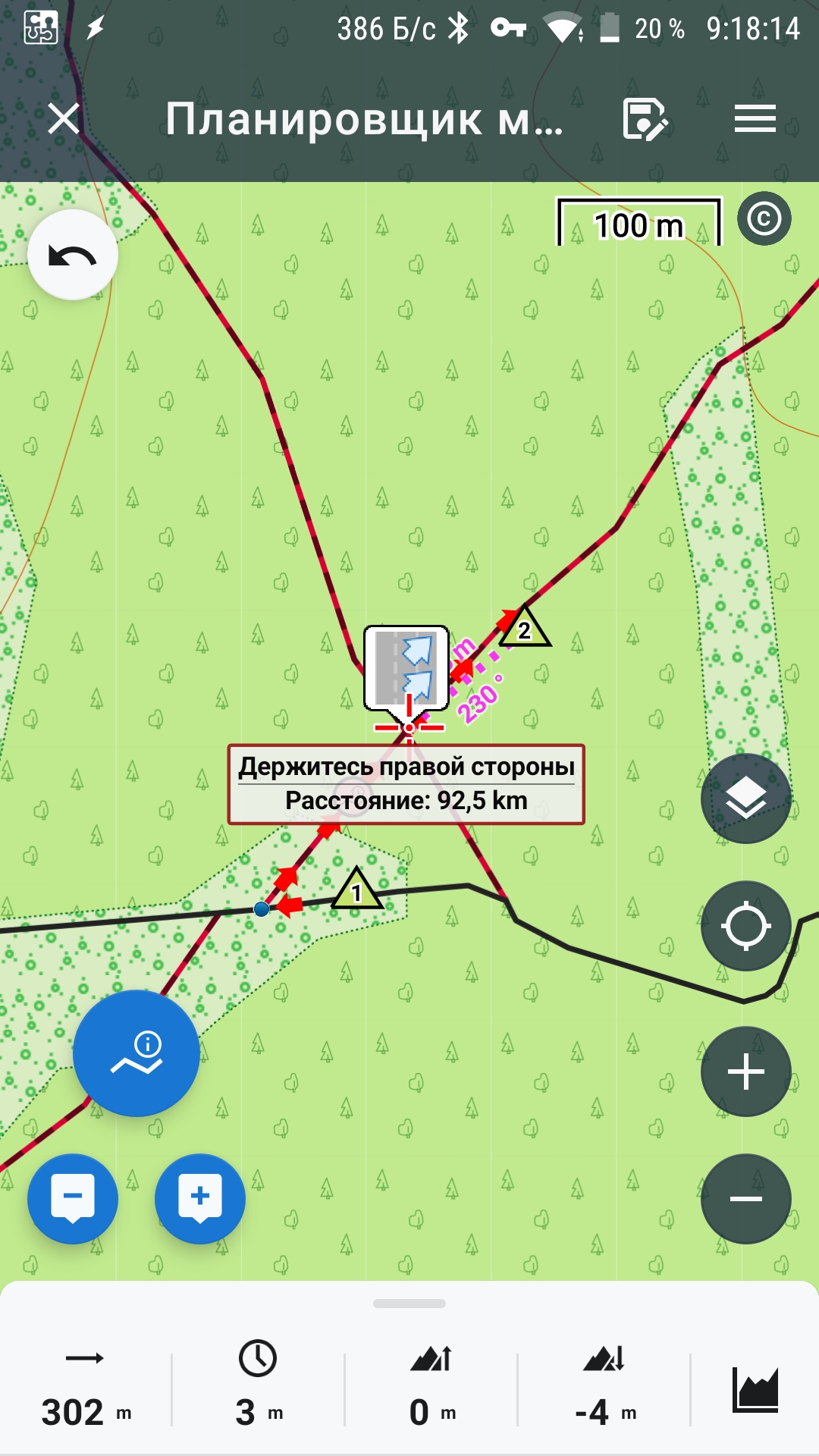Open the hamburger menu
Viewport: 819px width, 1456px height.
tap(755, 119)
